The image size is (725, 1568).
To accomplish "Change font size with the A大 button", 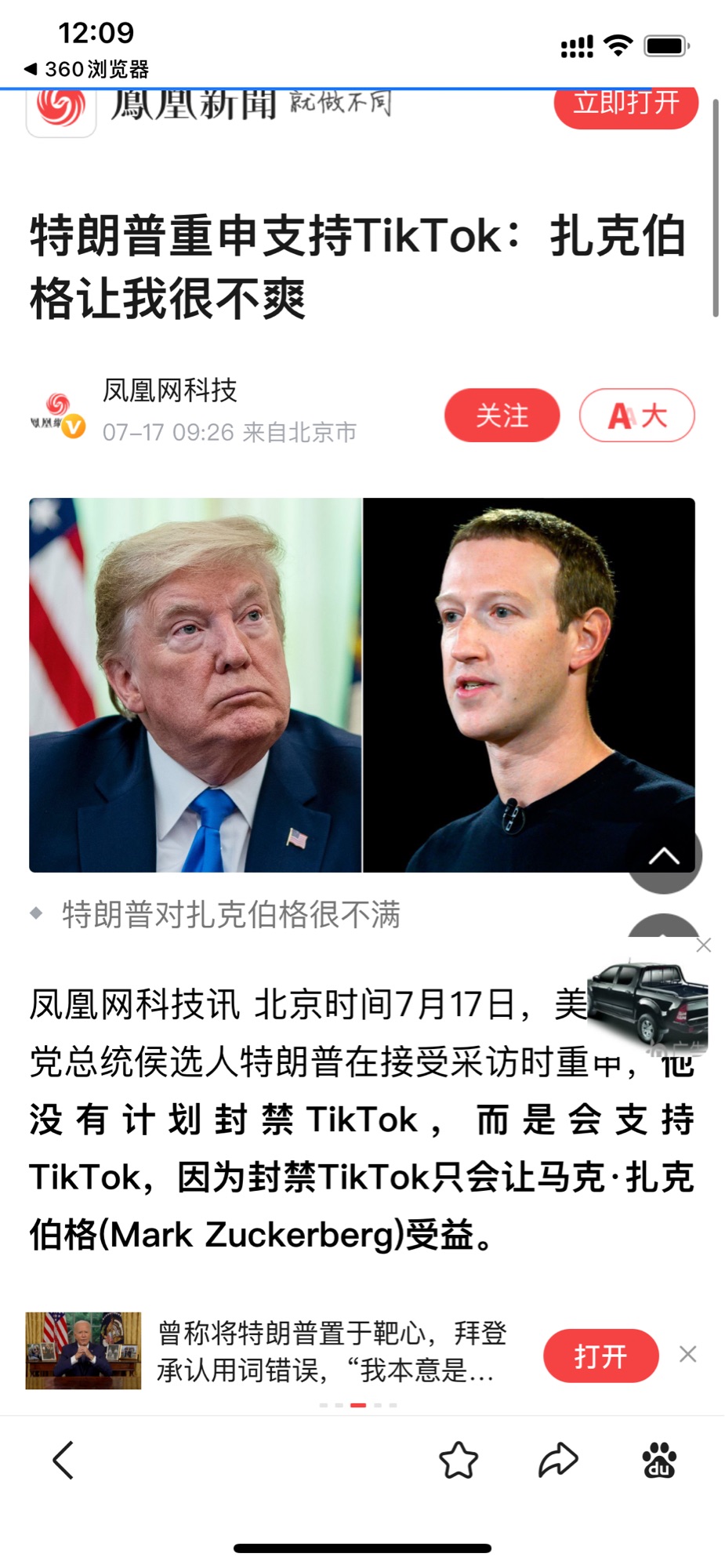I will (x=636, y=415).
